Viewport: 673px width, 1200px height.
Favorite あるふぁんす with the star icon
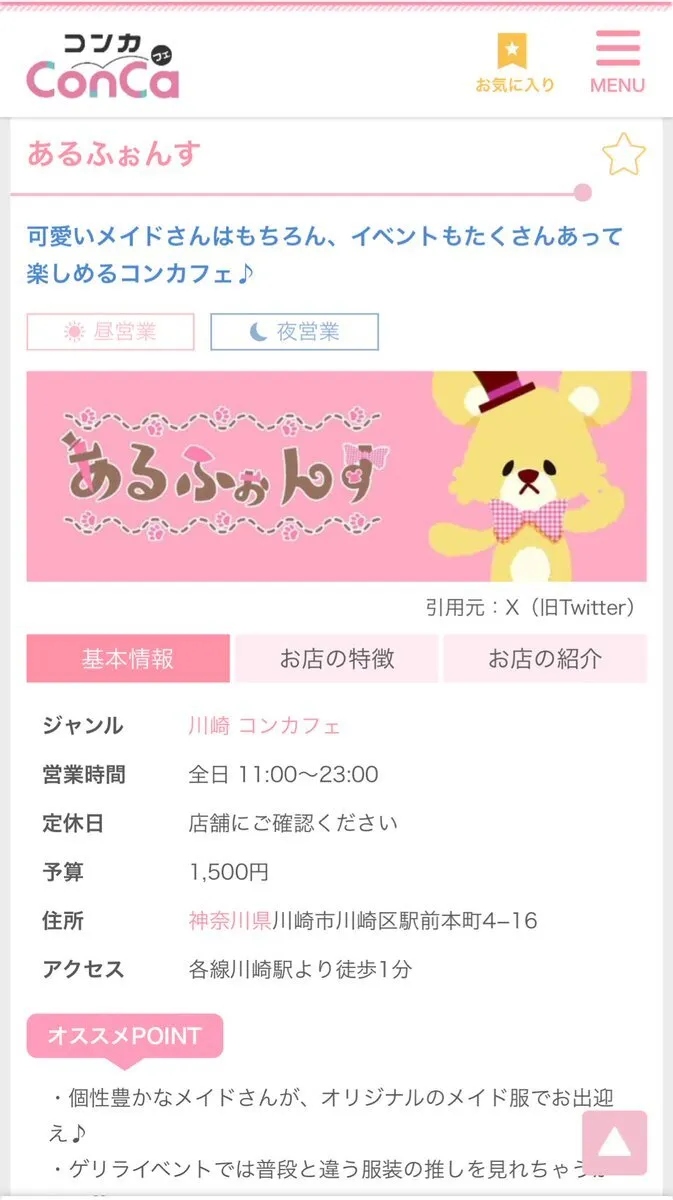click(623, 155)
